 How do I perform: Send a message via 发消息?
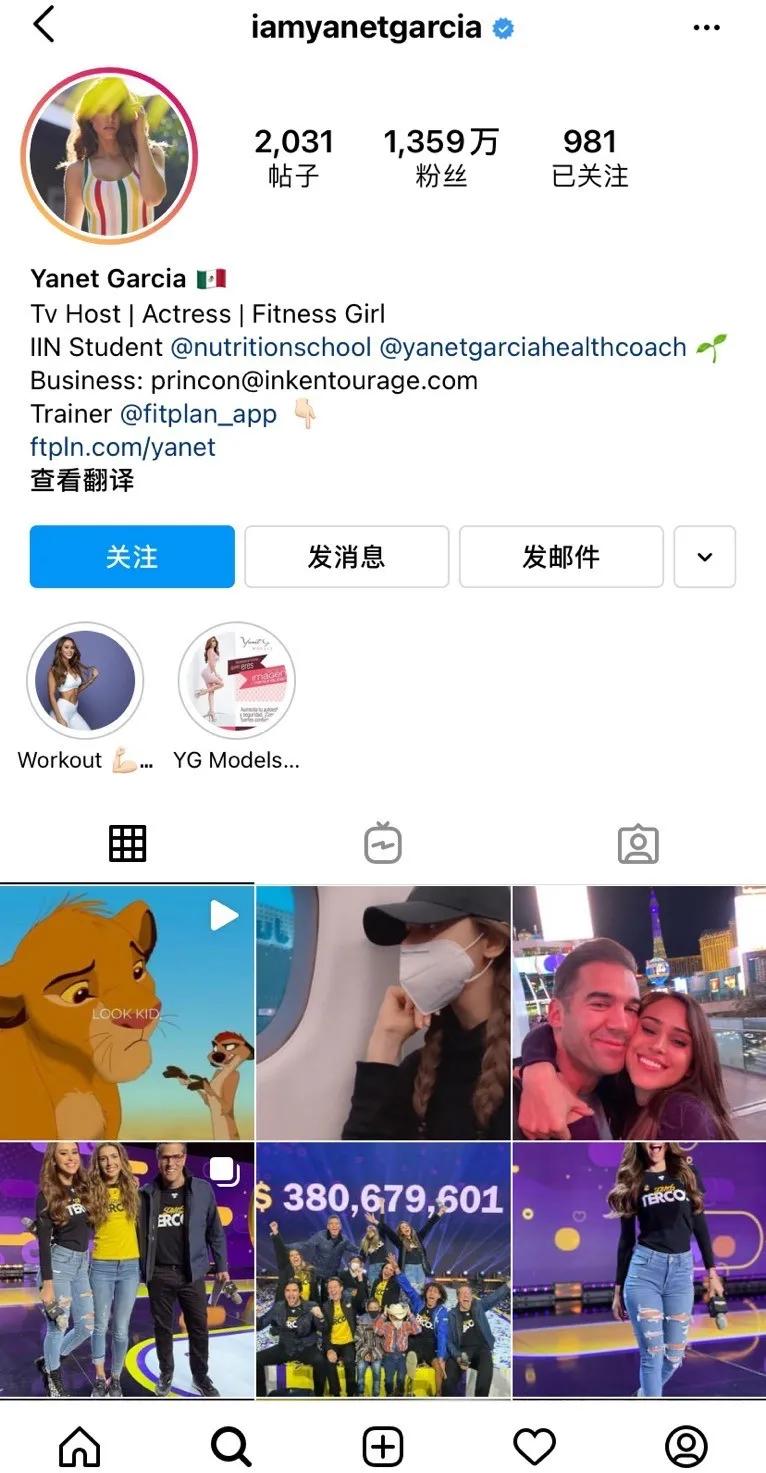coord(346,557)
